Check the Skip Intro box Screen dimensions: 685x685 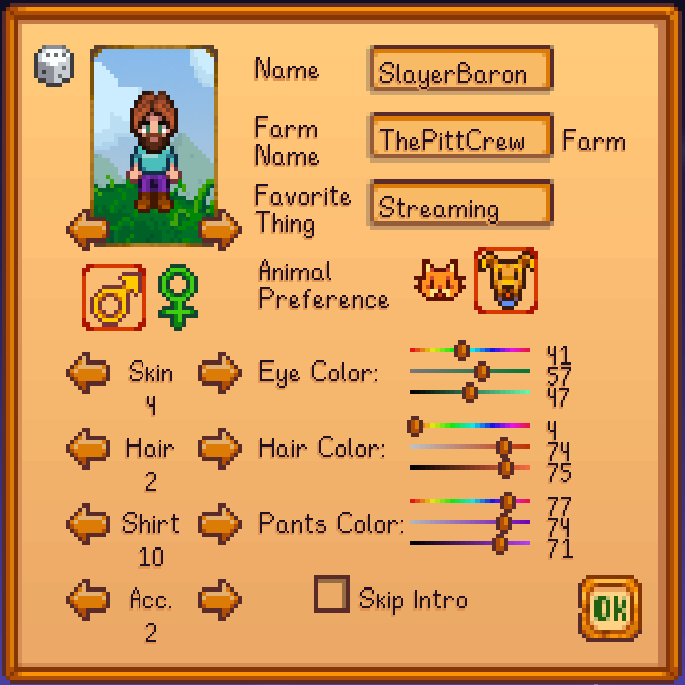[332, 594]
